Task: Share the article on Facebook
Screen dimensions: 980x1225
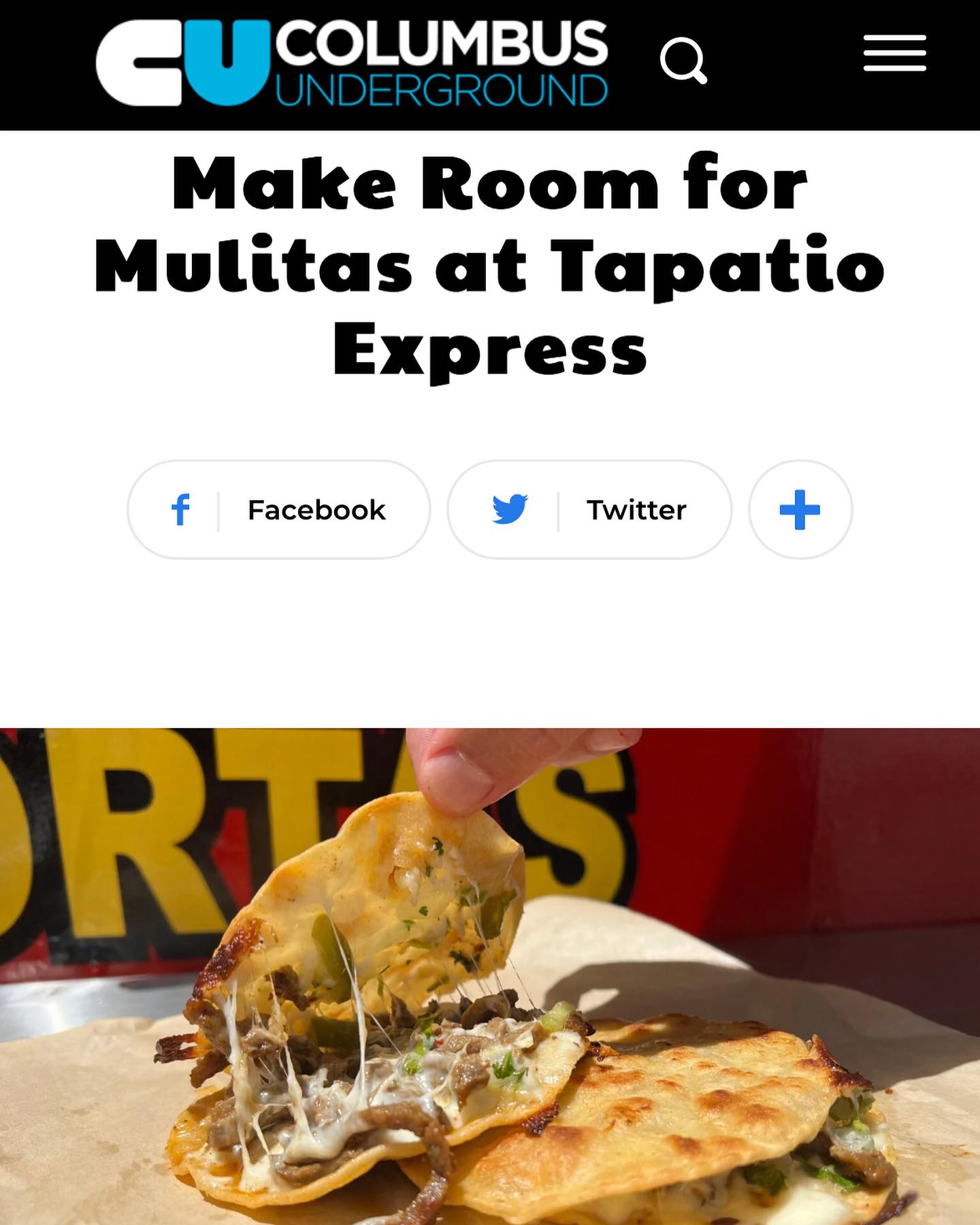Action: tap(279, 510)
